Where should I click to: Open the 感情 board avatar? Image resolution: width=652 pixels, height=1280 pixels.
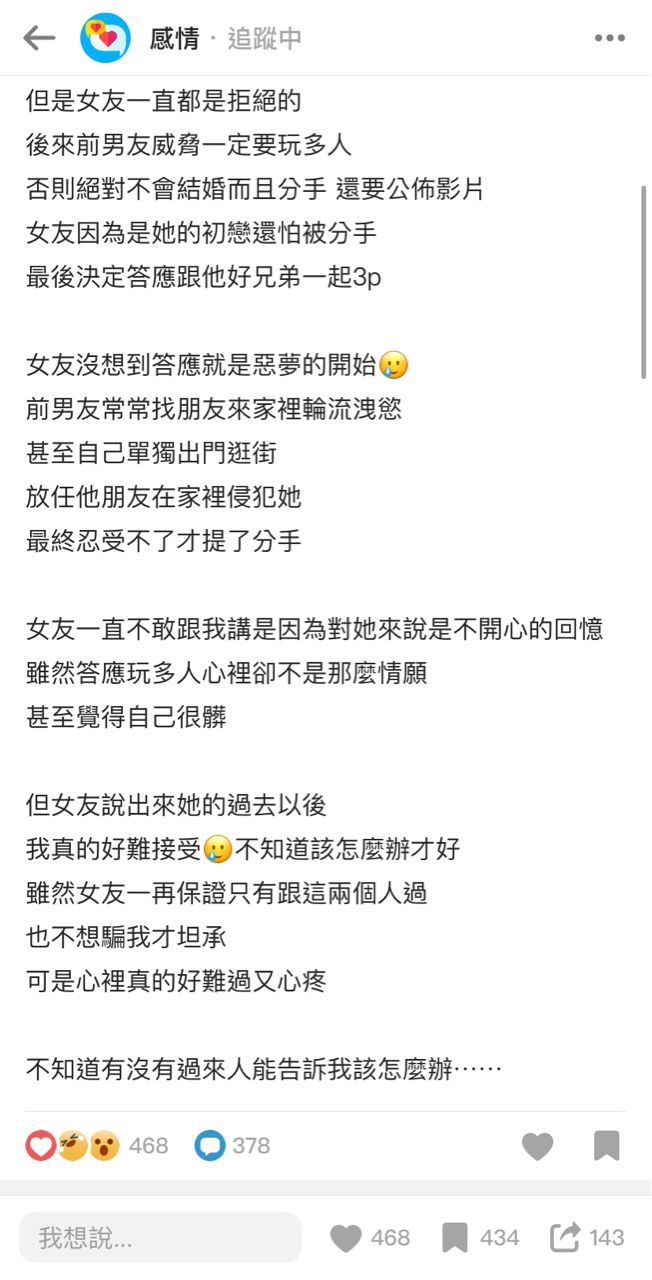[x=105, y=39]
